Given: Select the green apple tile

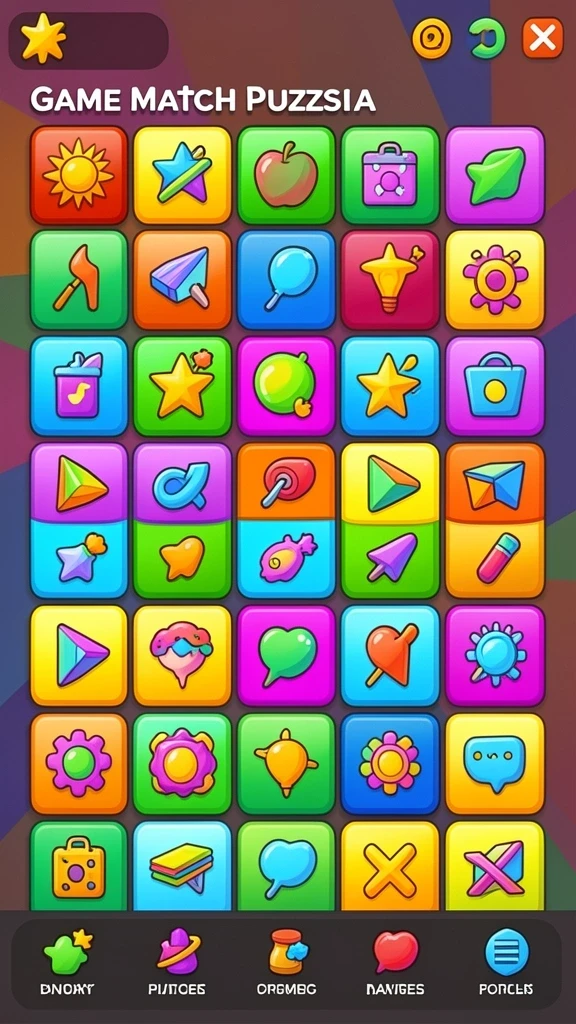Looking at the screenshot, I should click(x=286, y=176).
